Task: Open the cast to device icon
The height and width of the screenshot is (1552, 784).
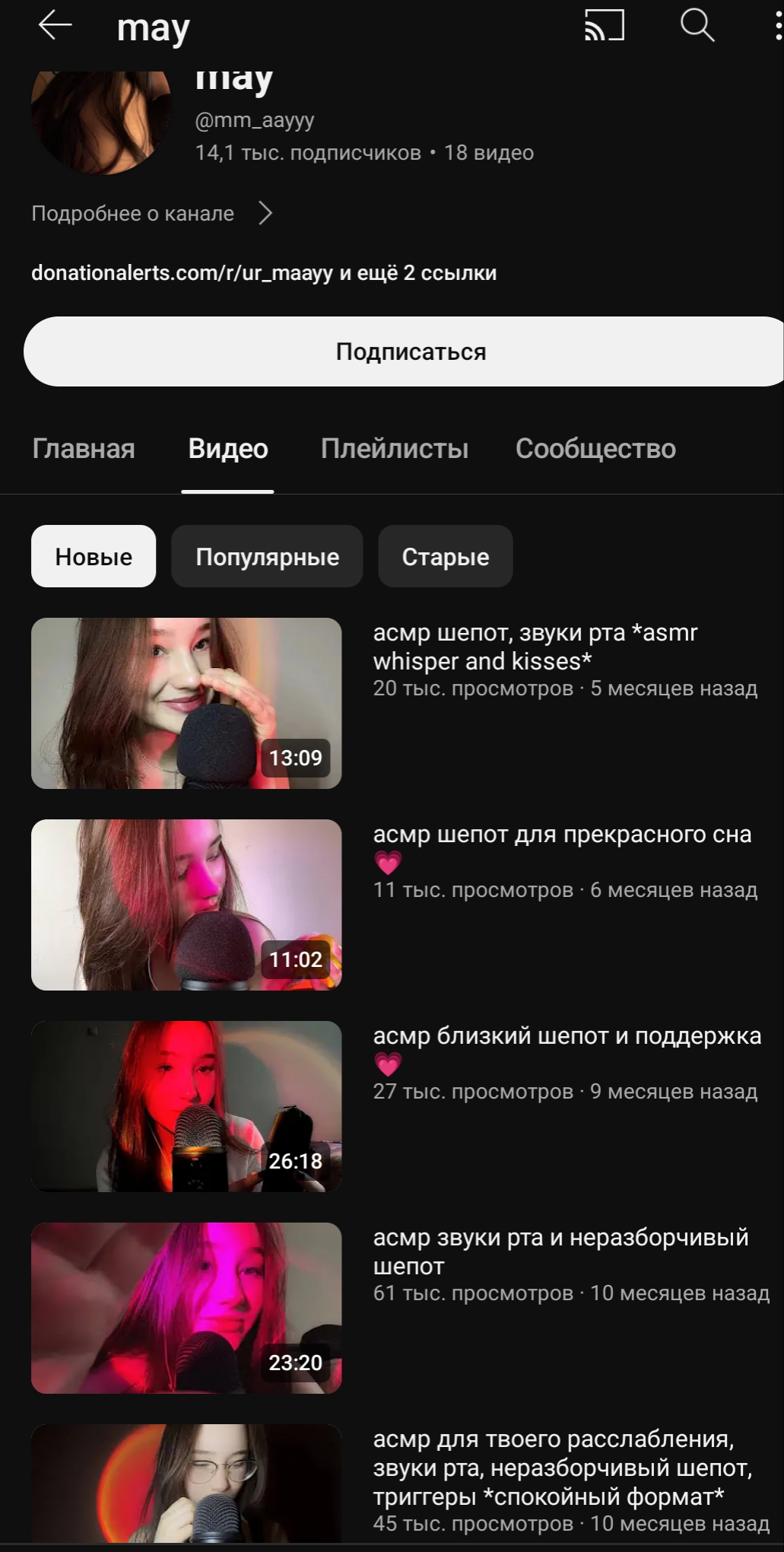Action: pos(604,26)
